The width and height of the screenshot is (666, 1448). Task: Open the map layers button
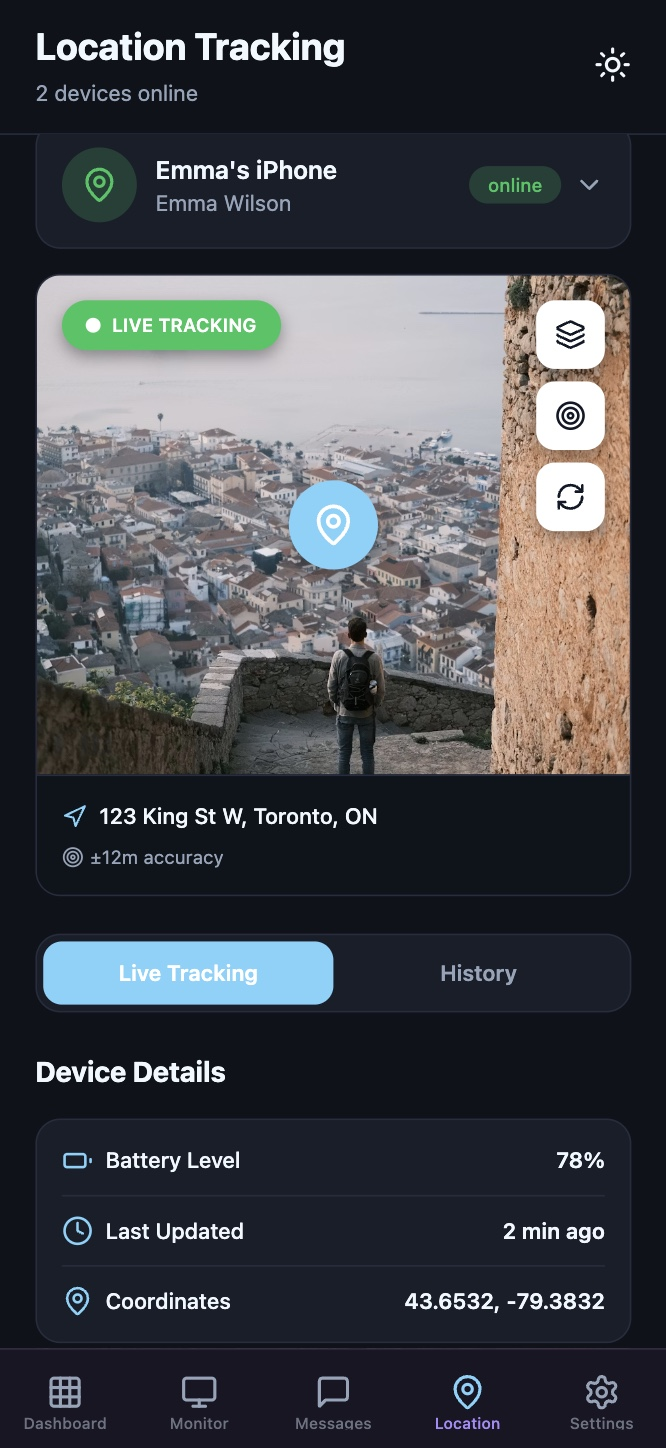pyautogui.click(x=570, y=335)
